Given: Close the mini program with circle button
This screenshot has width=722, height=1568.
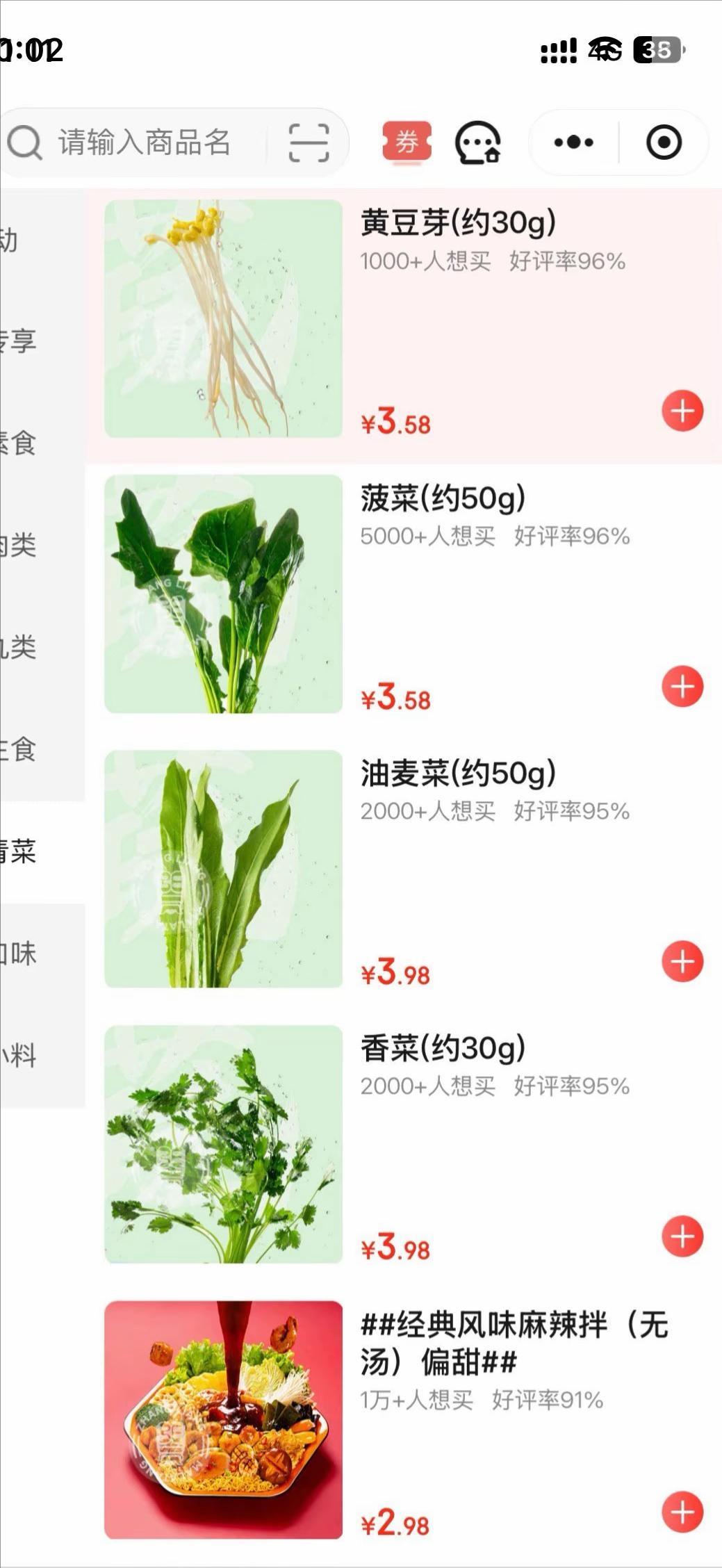Looking at the screenshot, I should pyautogui.click(x=664, y=142).
